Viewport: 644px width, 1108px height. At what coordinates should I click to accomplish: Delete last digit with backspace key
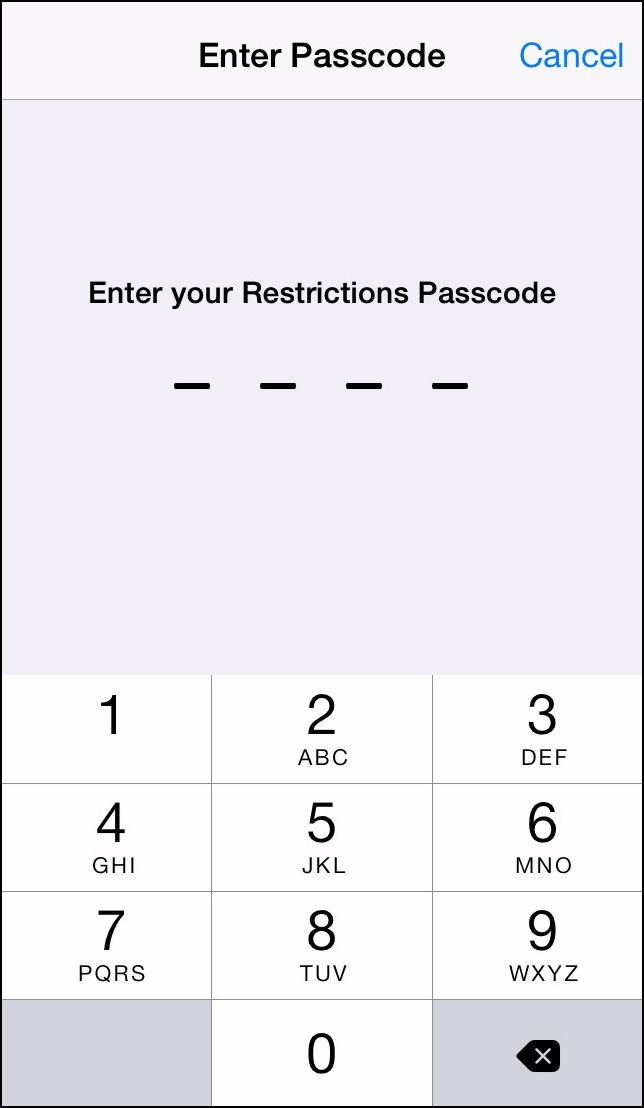tap(538, 1054)
